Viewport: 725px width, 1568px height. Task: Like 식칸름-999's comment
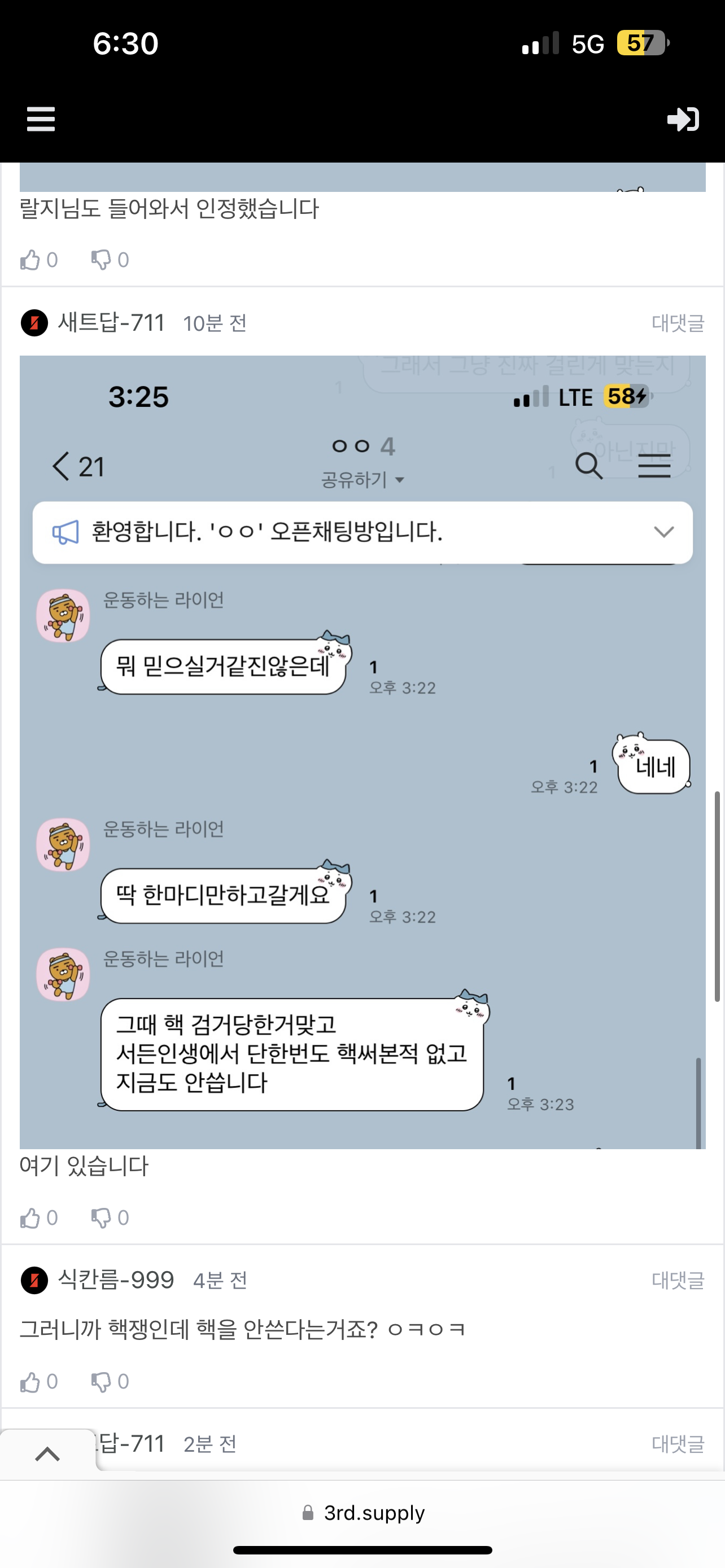point(30,1382)
